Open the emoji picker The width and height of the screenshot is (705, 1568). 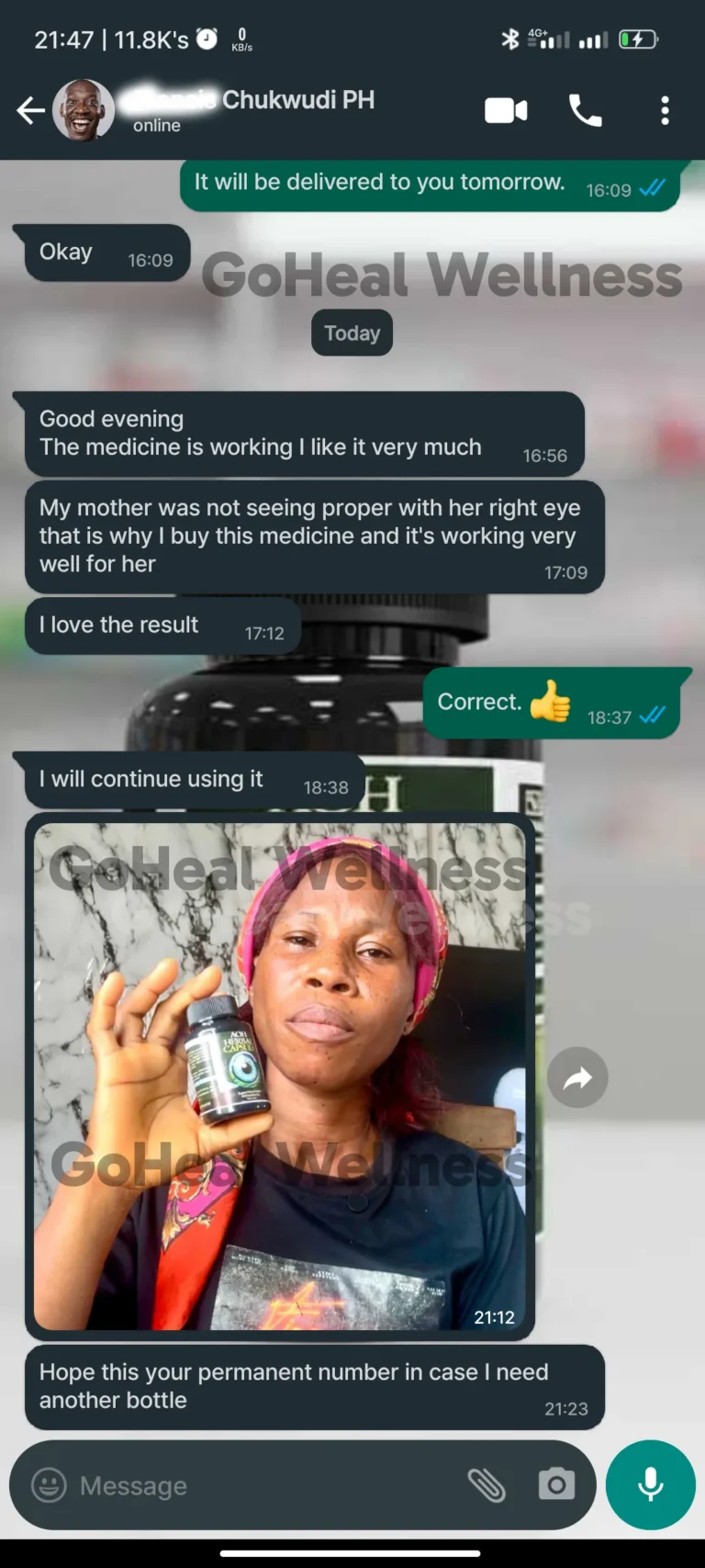coord(50,1485)
